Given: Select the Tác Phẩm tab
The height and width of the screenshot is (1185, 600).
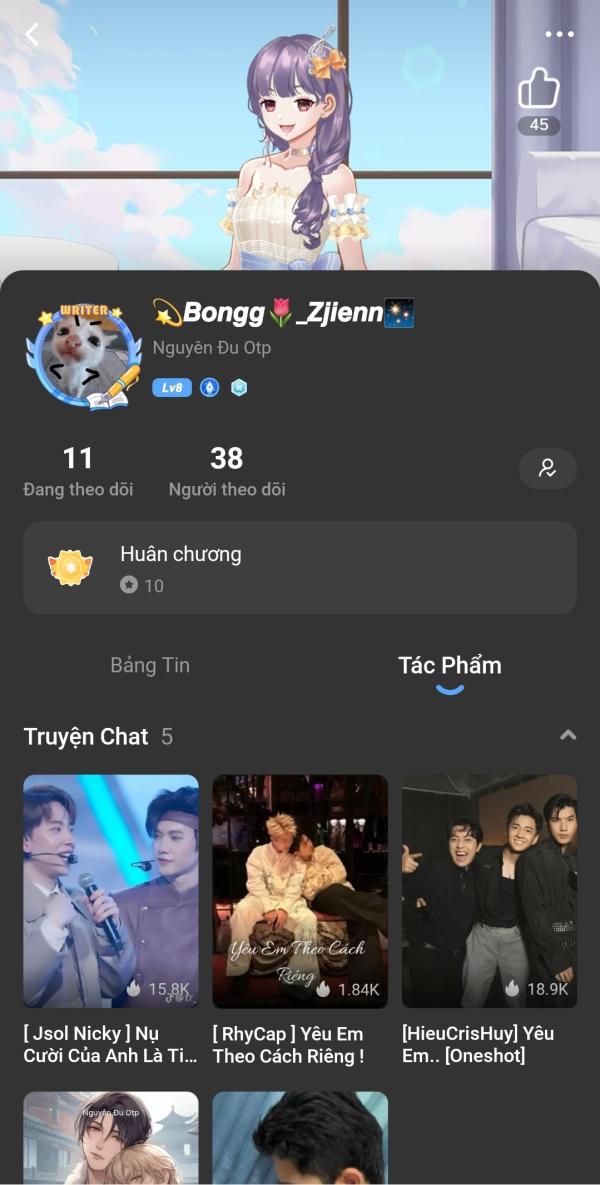Looking at the screenshot, I should [450, 666].
